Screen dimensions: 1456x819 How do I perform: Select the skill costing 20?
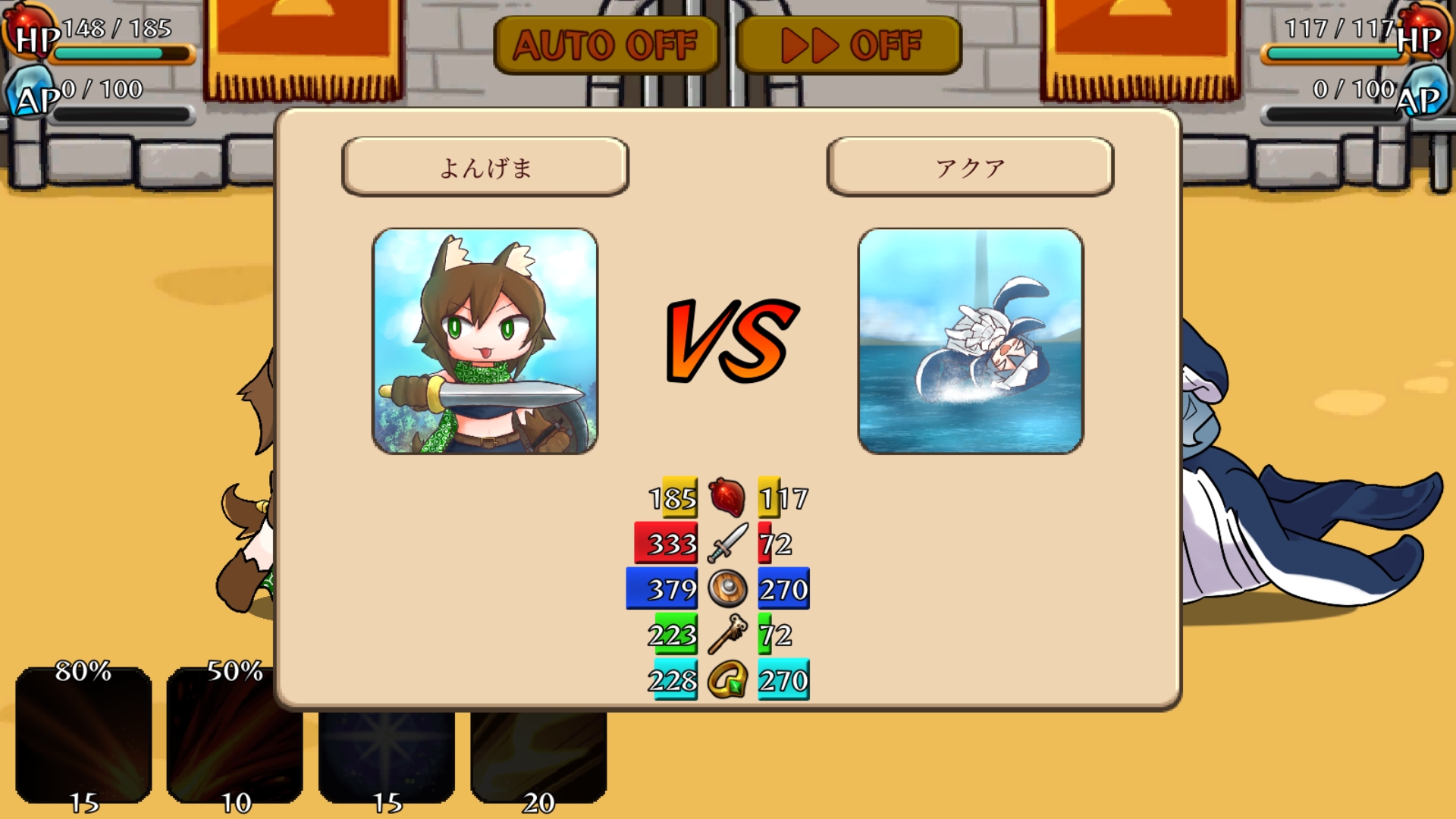(538, 757)
